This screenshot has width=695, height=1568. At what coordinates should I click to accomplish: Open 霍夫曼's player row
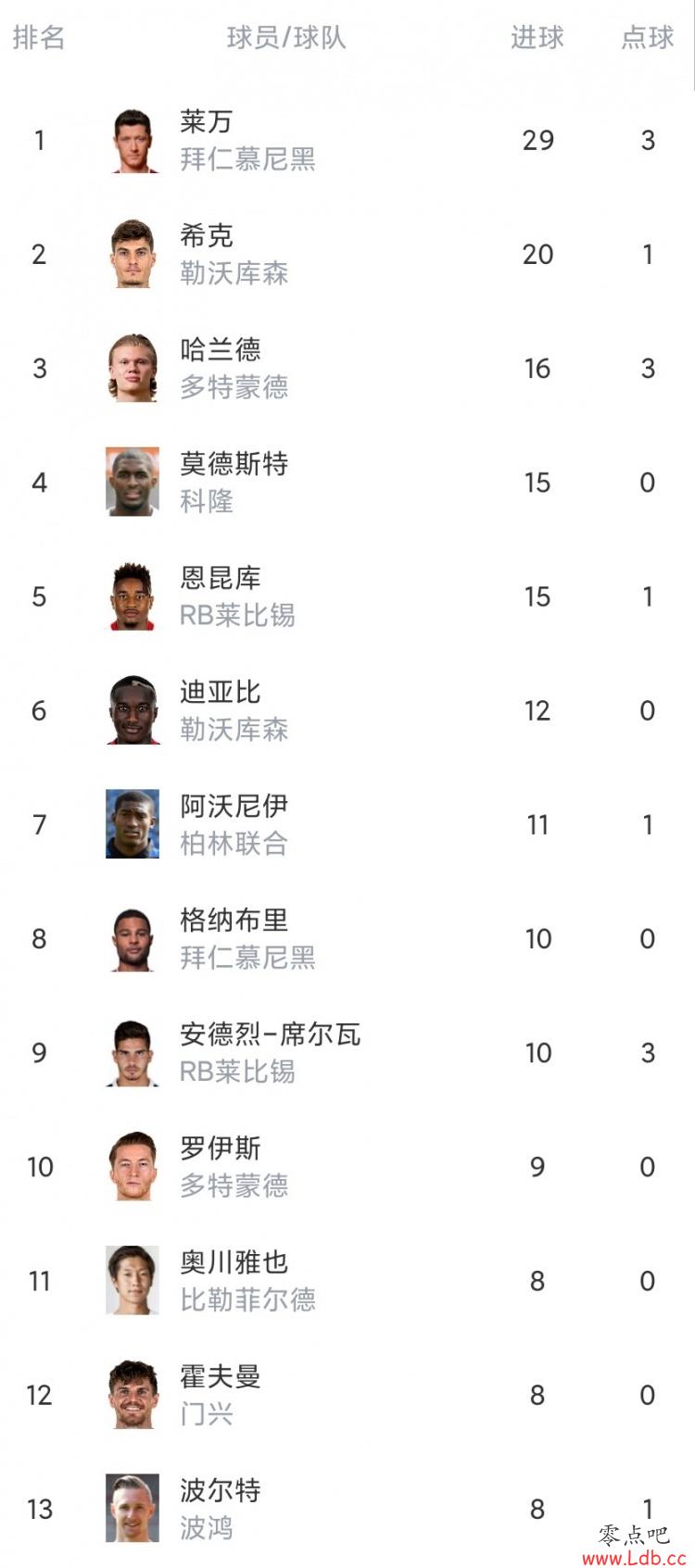click(x=347, y=1394)
